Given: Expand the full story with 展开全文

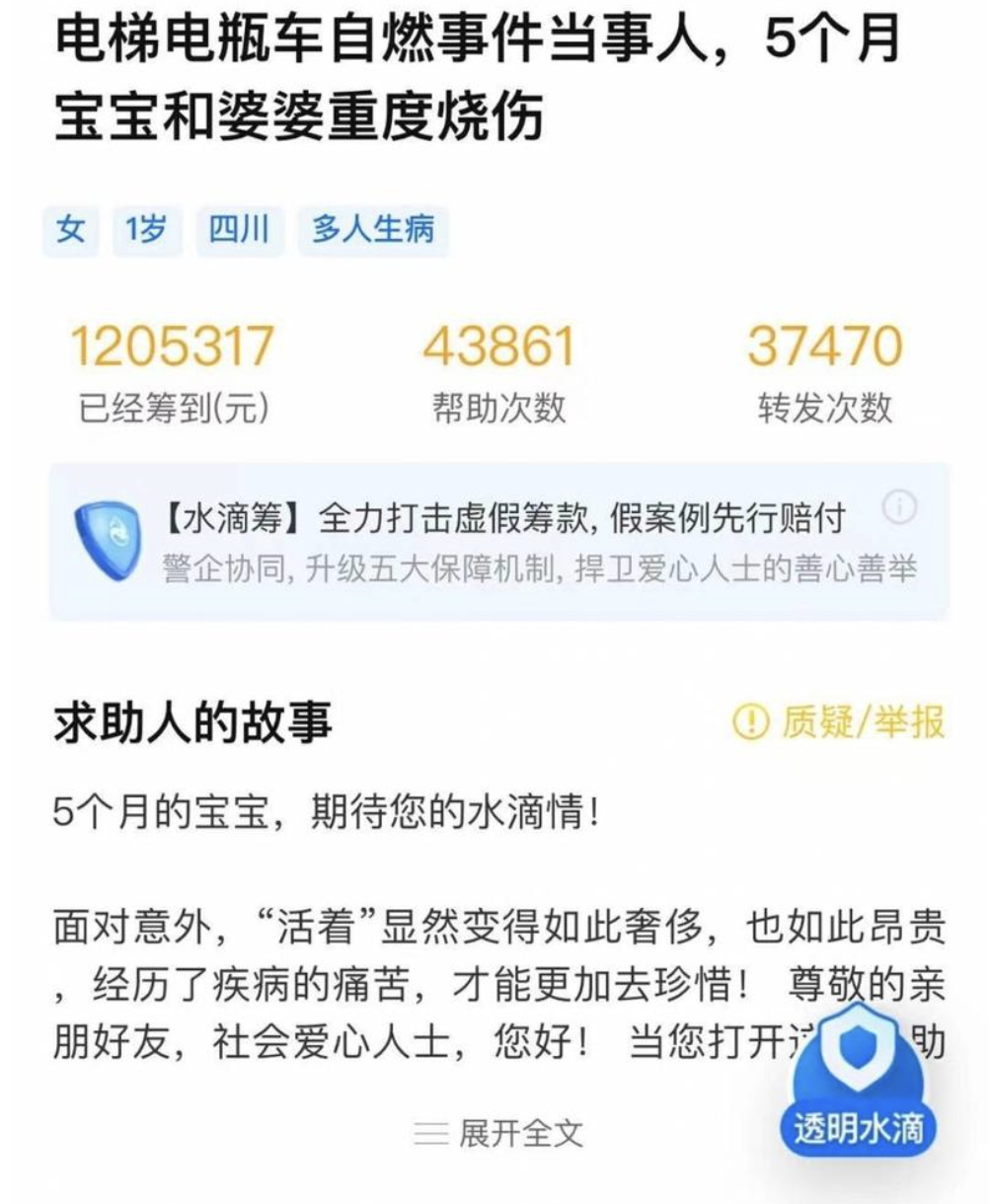Looking at the screenshot, I should (498, 1134).
